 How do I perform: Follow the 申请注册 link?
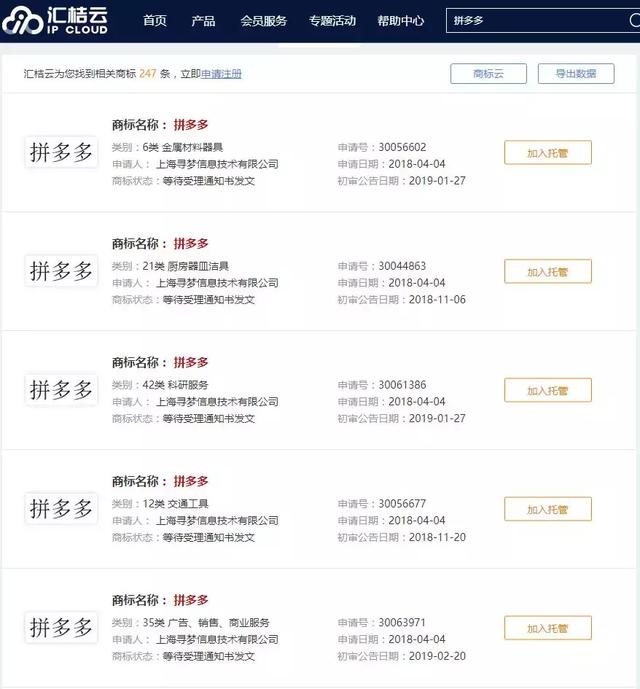[x=221, y=74]
